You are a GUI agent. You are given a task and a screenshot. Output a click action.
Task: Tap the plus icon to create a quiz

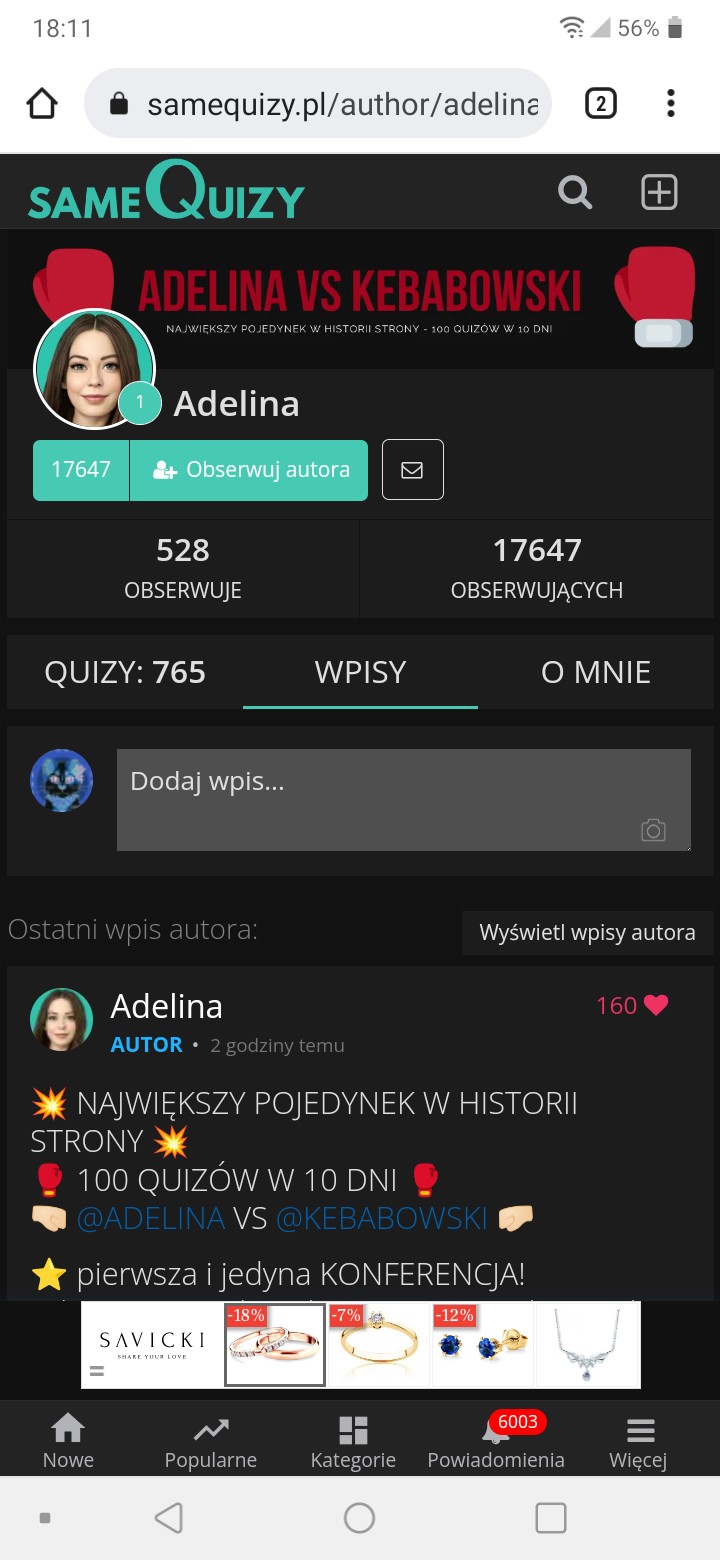[659, 191]
